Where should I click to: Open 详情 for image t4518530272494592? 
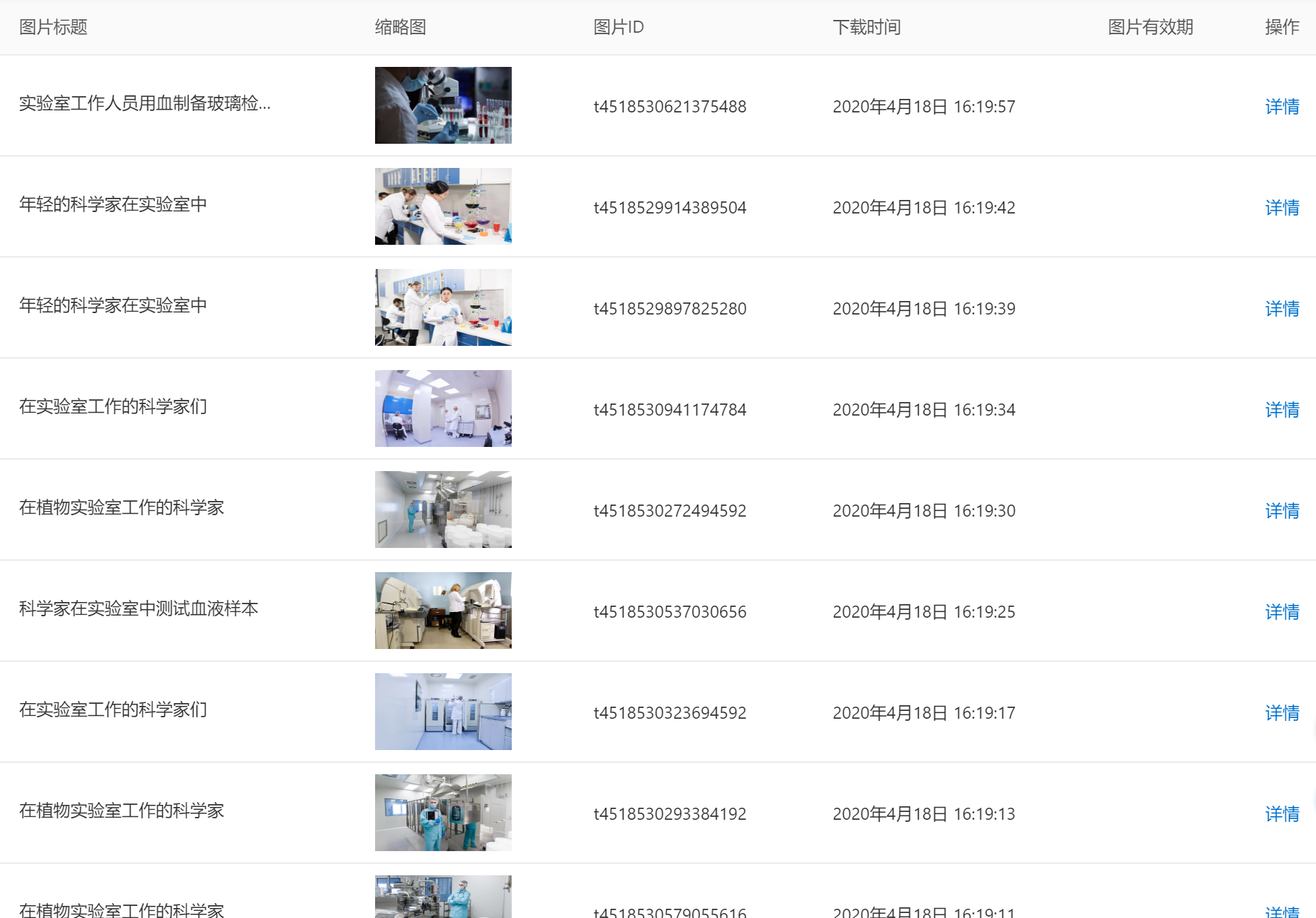pos(1281,510)
